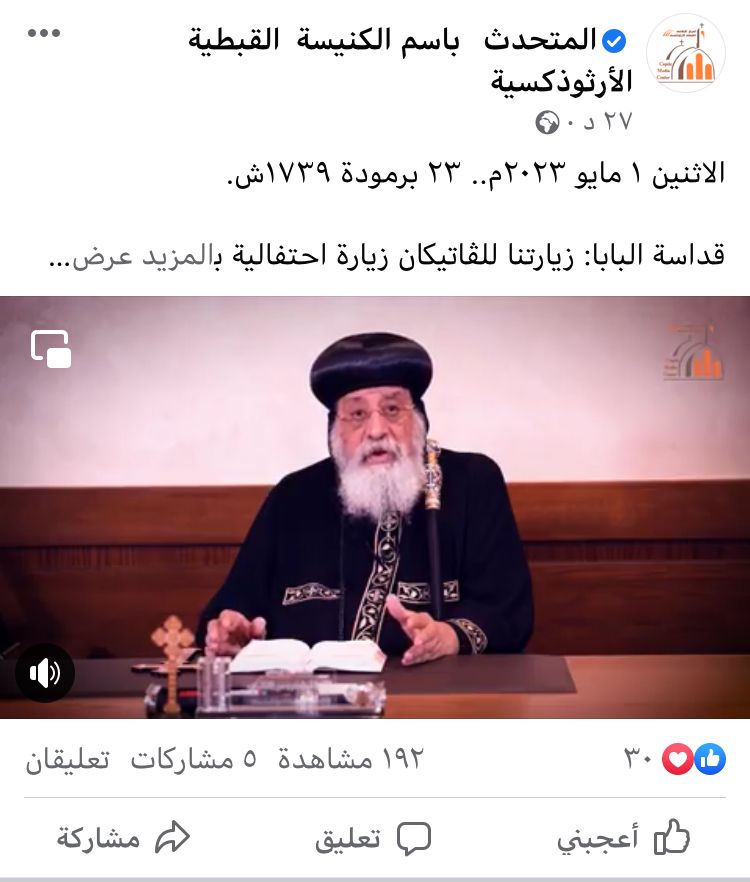750x882 pixels.
Task: Tap تعليق to write a comment
Action: point(373,838)
